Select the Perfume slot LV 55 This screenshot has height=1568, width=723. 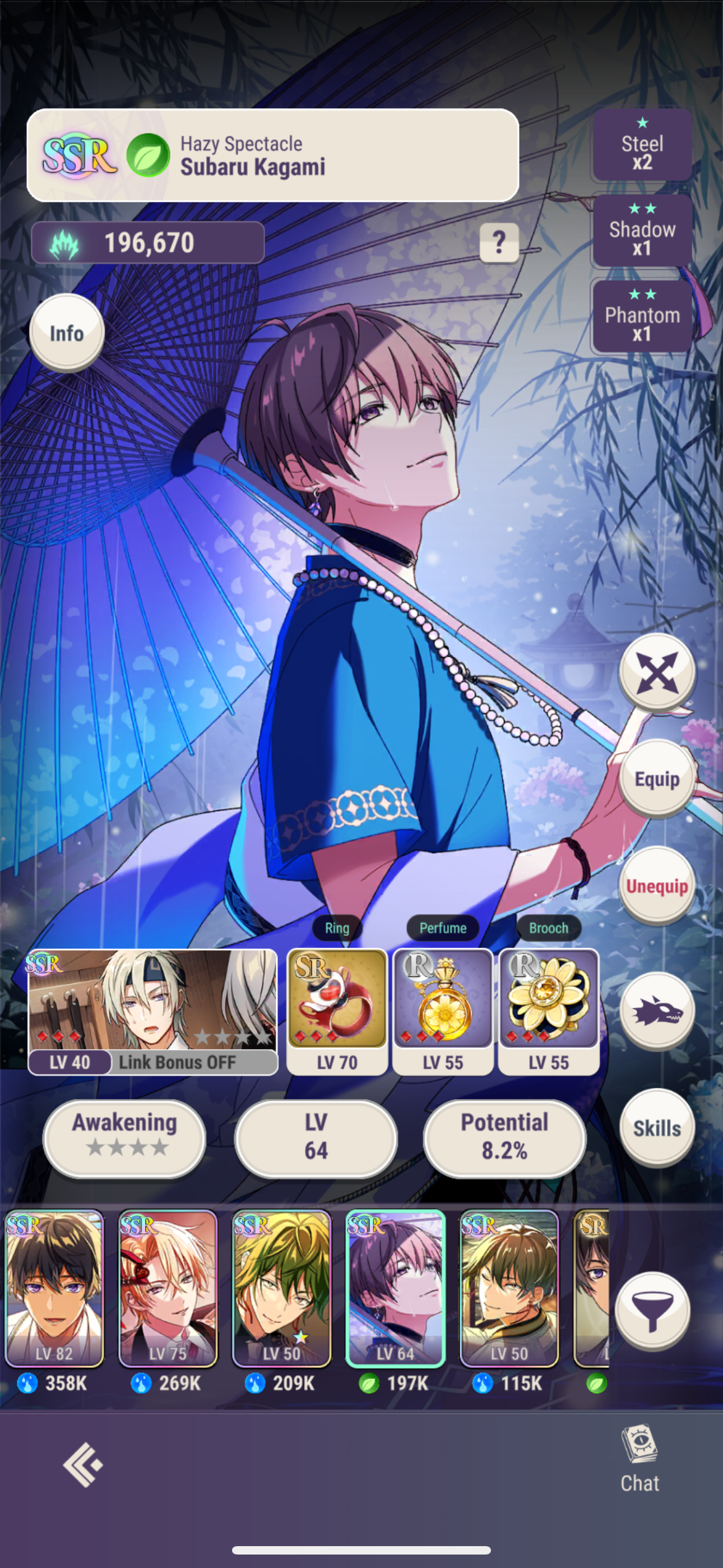(442, 1011)
